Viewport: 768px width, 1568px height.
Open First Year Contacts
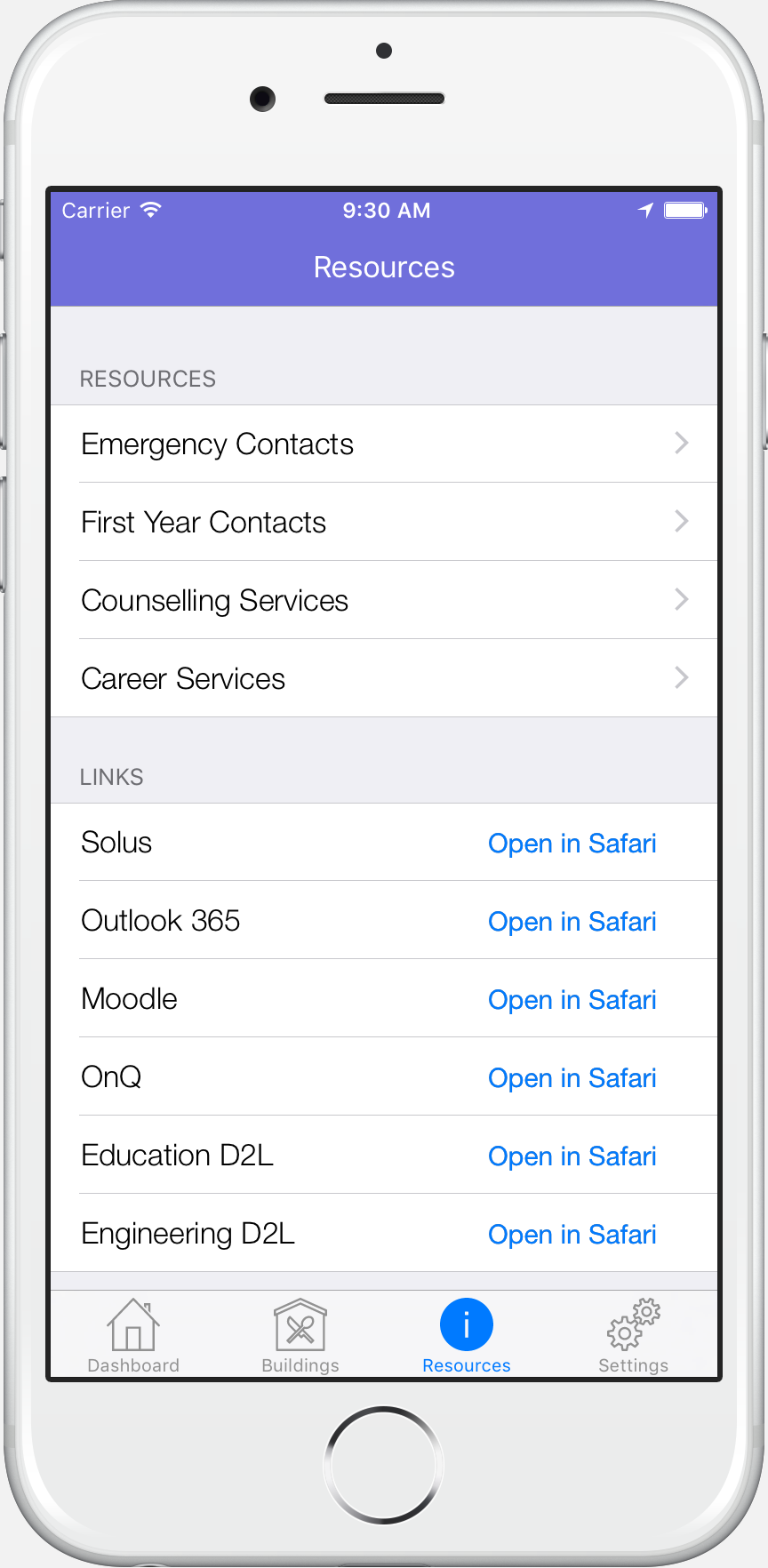tap(384, 522)
